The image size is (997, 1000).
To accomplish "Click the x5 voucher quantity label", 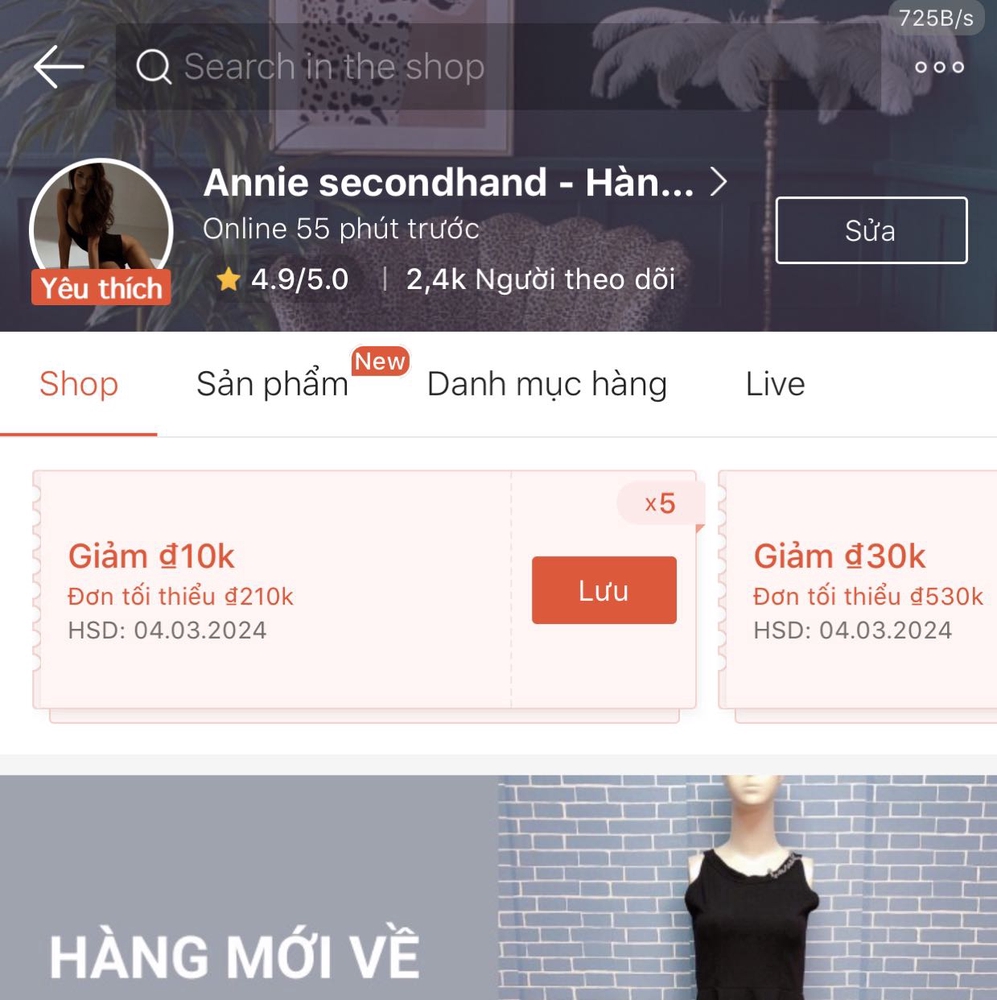I will pos(662,503).
